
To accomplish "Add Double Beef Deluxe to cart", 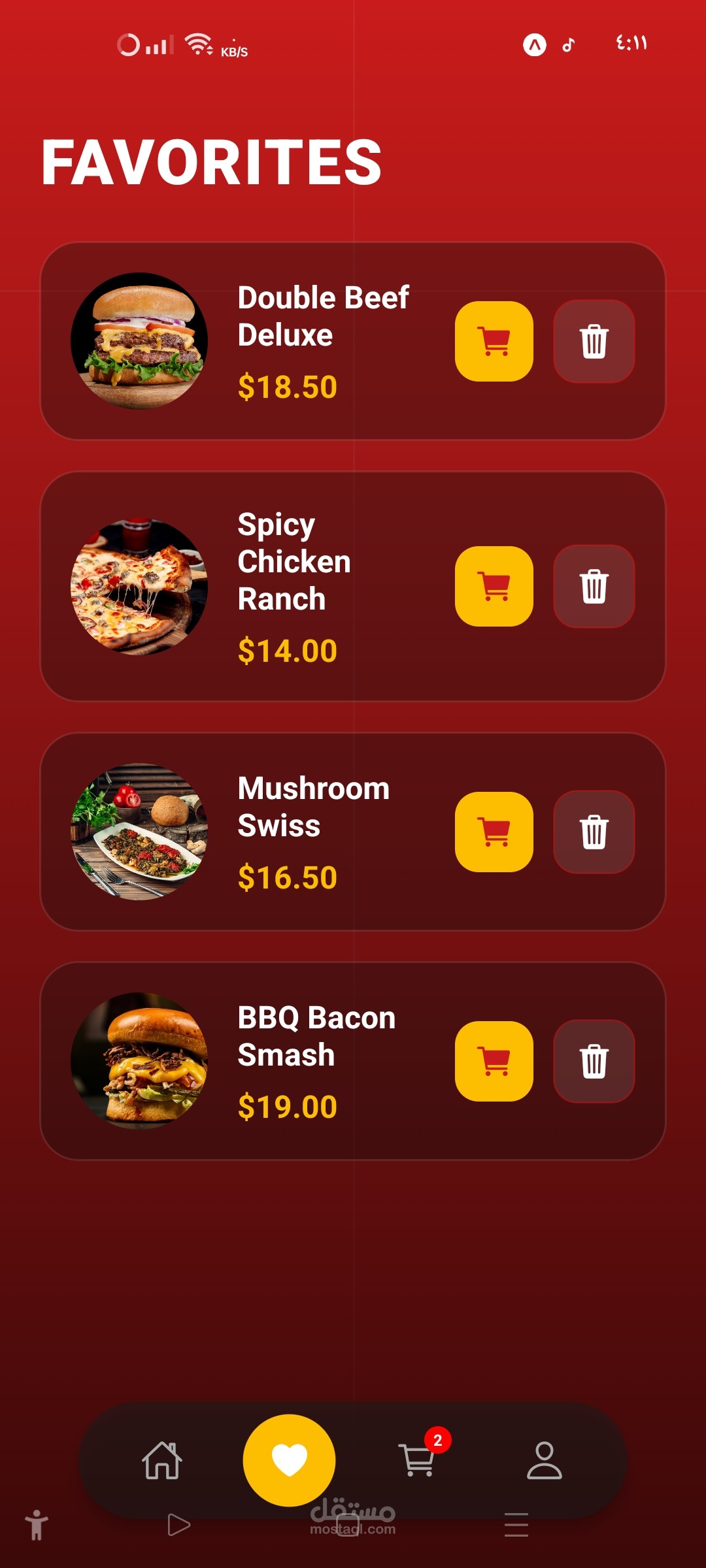I will 494,341.
